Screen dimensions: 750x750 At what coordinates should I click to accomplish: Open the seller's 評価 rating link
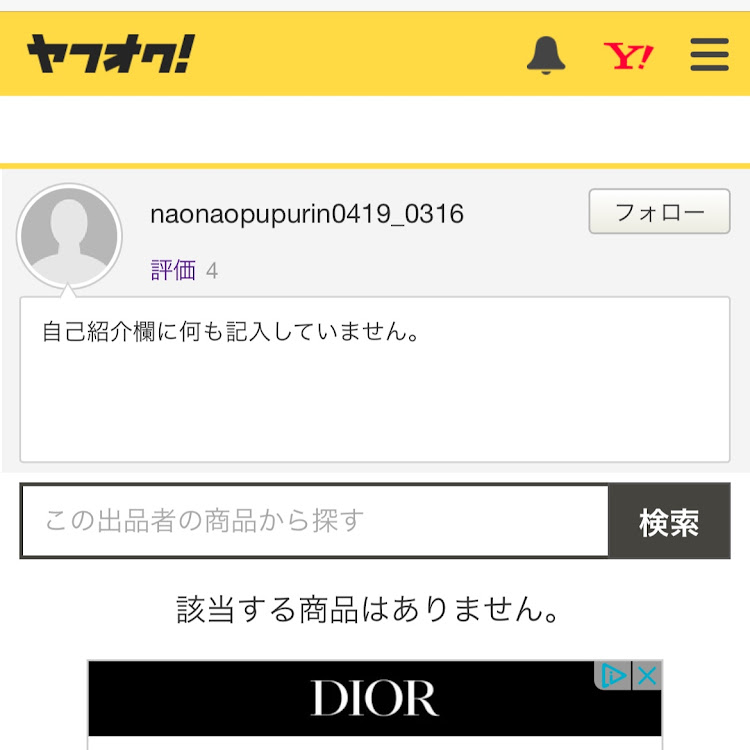(x=173, y=270)
